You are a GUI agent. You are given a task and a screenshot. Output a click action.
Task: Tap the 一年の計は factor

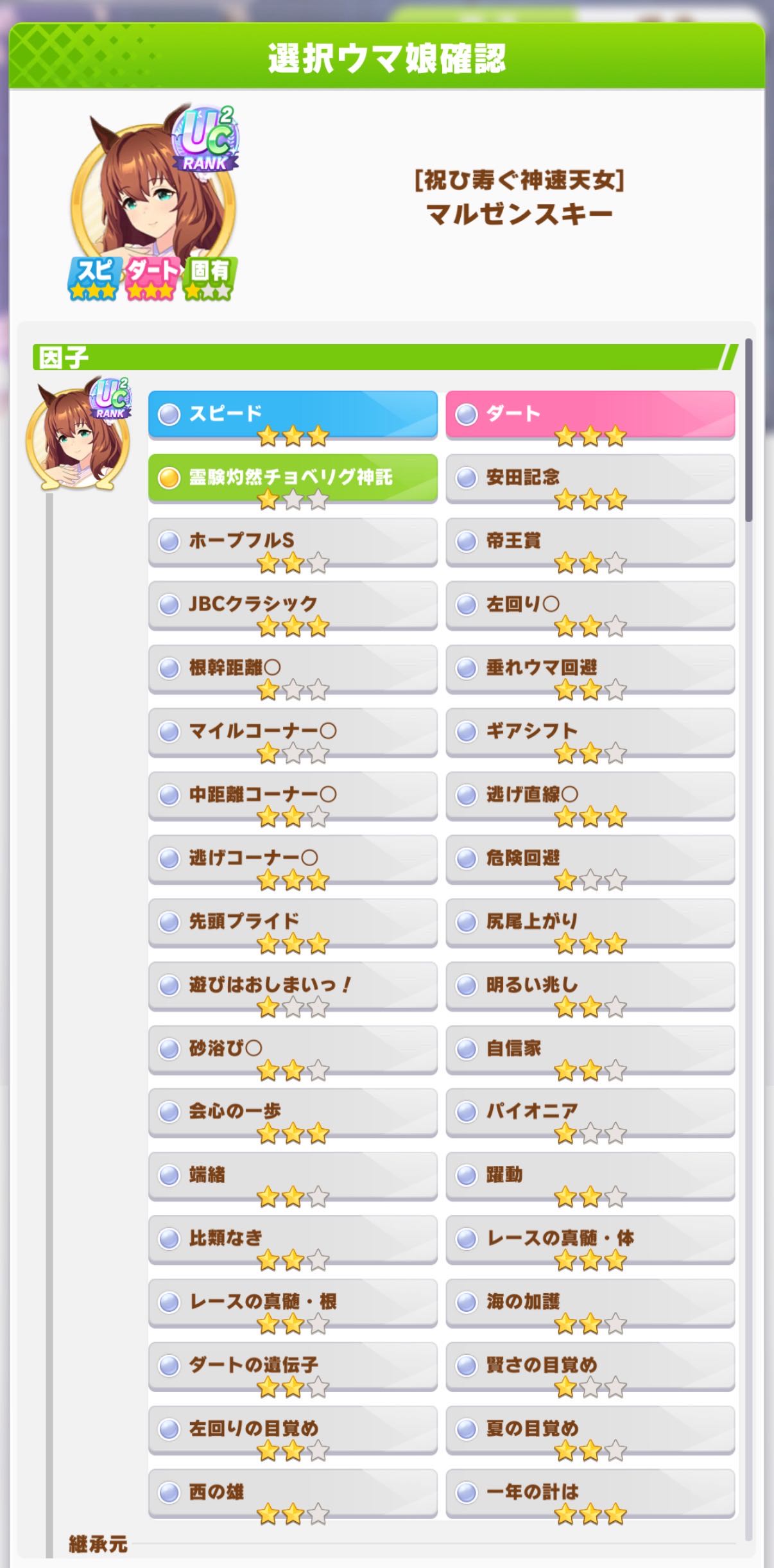click(x=590, y=1492)
